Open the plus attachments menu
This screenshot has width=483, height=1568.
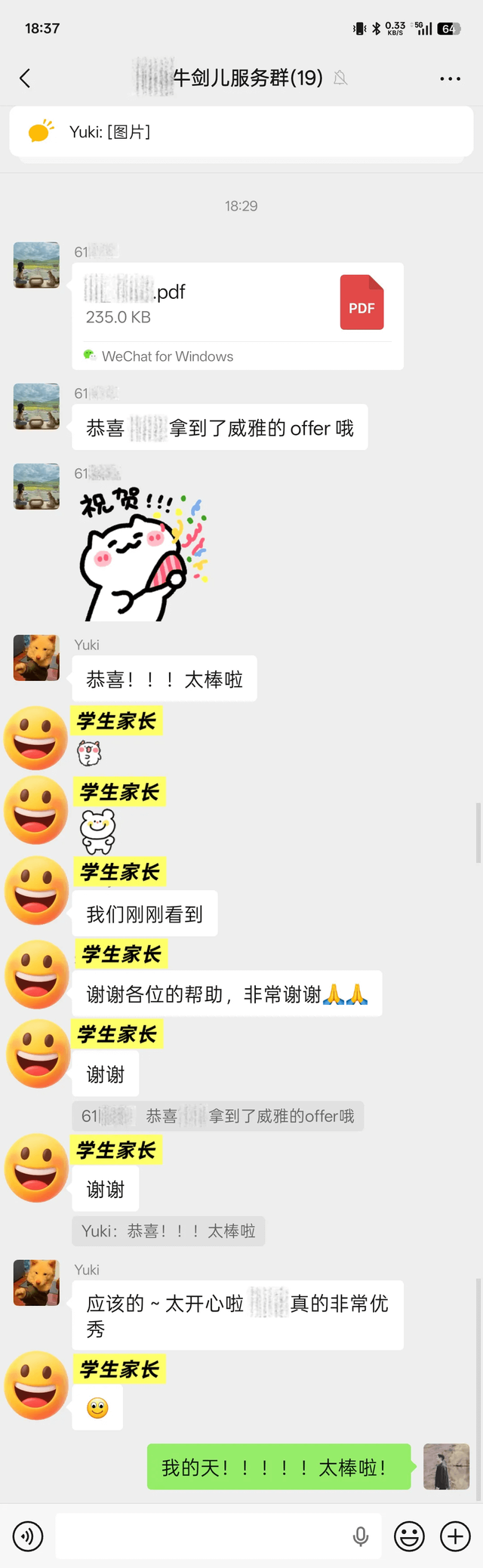click(x=455, y=1536)
